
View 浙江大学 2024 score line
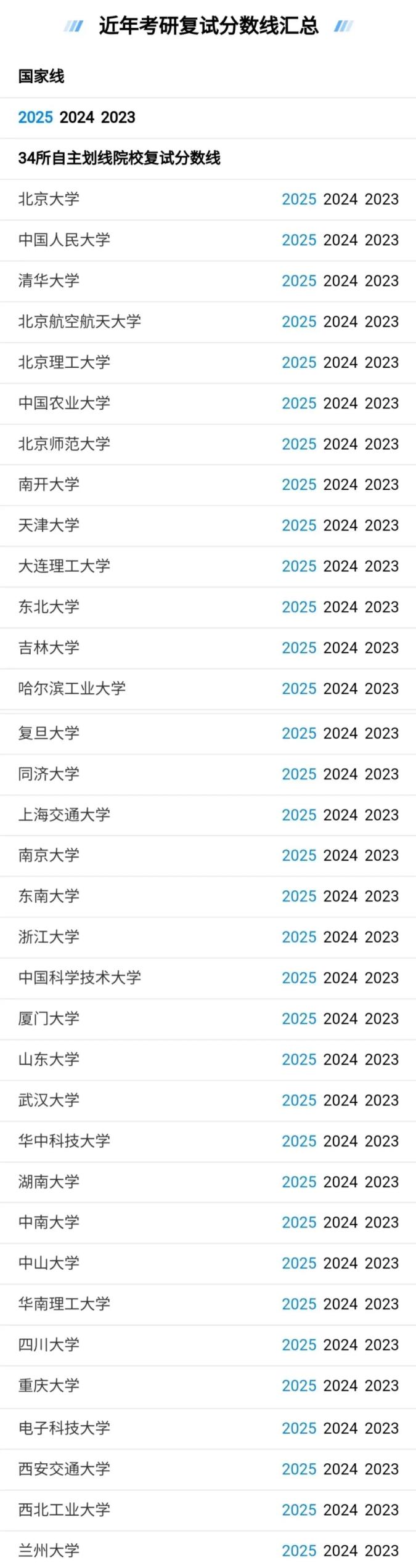[x=340, y=937]
